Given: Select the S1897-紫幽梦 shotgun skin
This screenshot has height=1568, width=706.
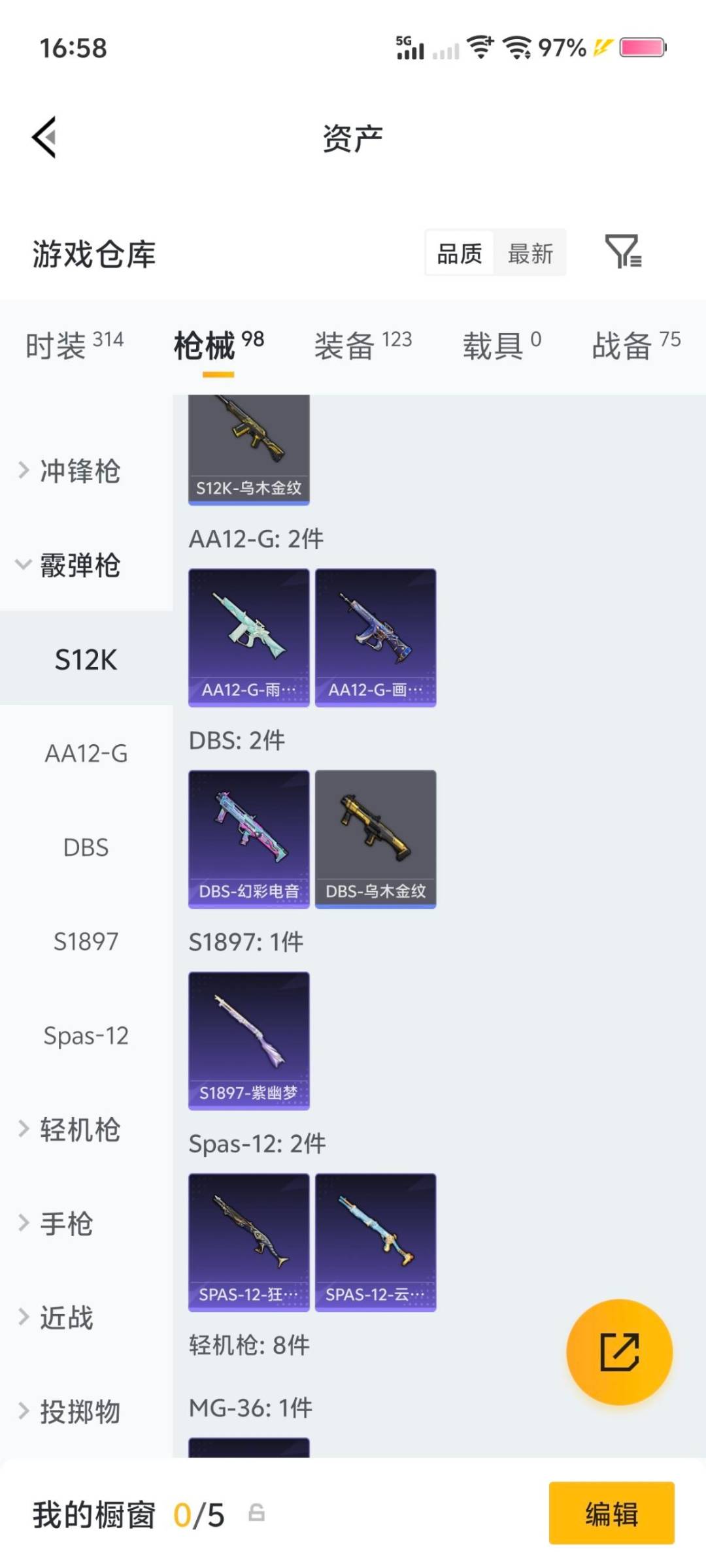Looking at the screenshot, I should (x=248, y=1039).
